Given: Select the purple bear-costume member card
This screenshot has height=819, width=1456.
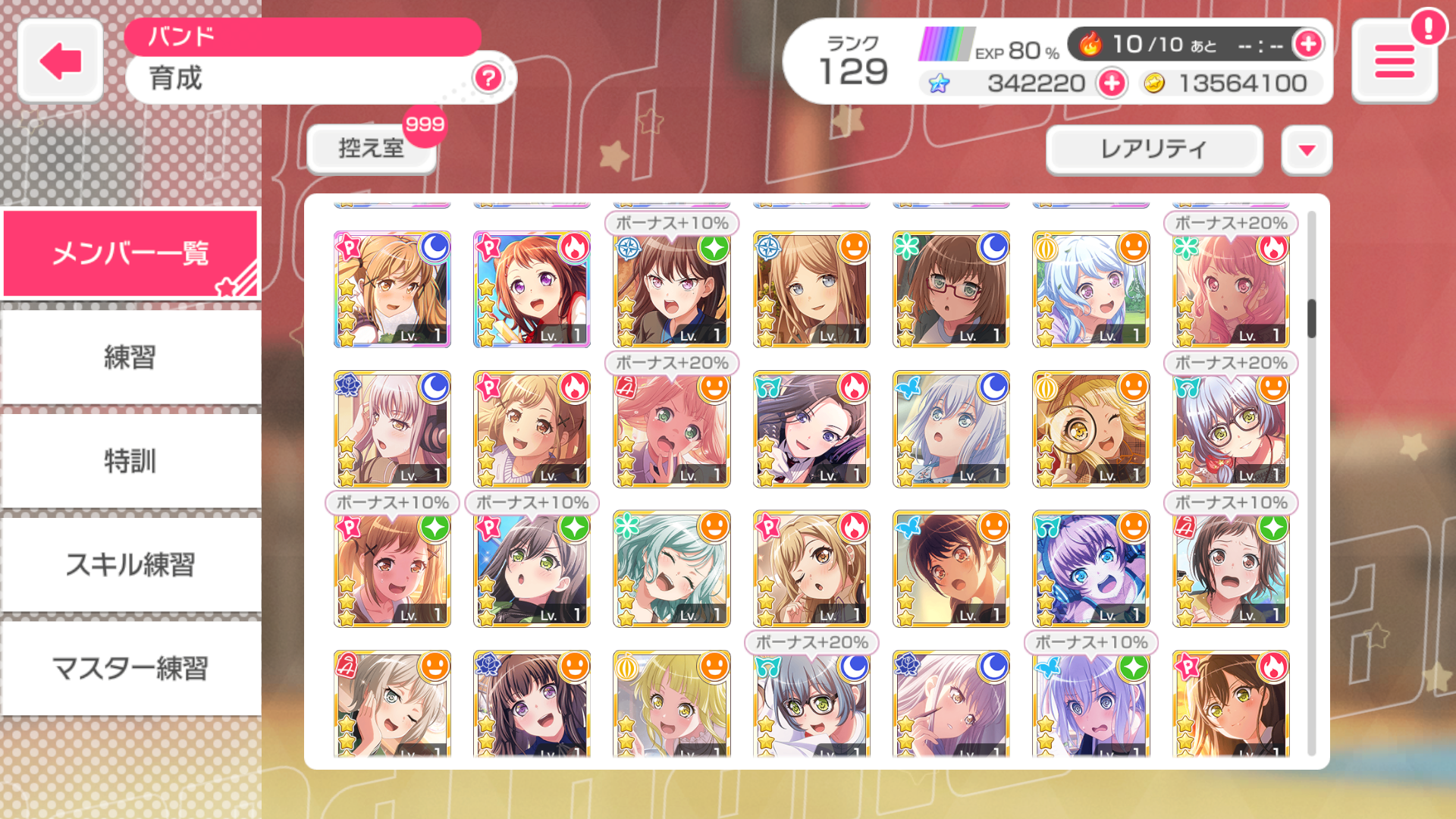Looking at the screenshot, I should tap(1090, 569).
